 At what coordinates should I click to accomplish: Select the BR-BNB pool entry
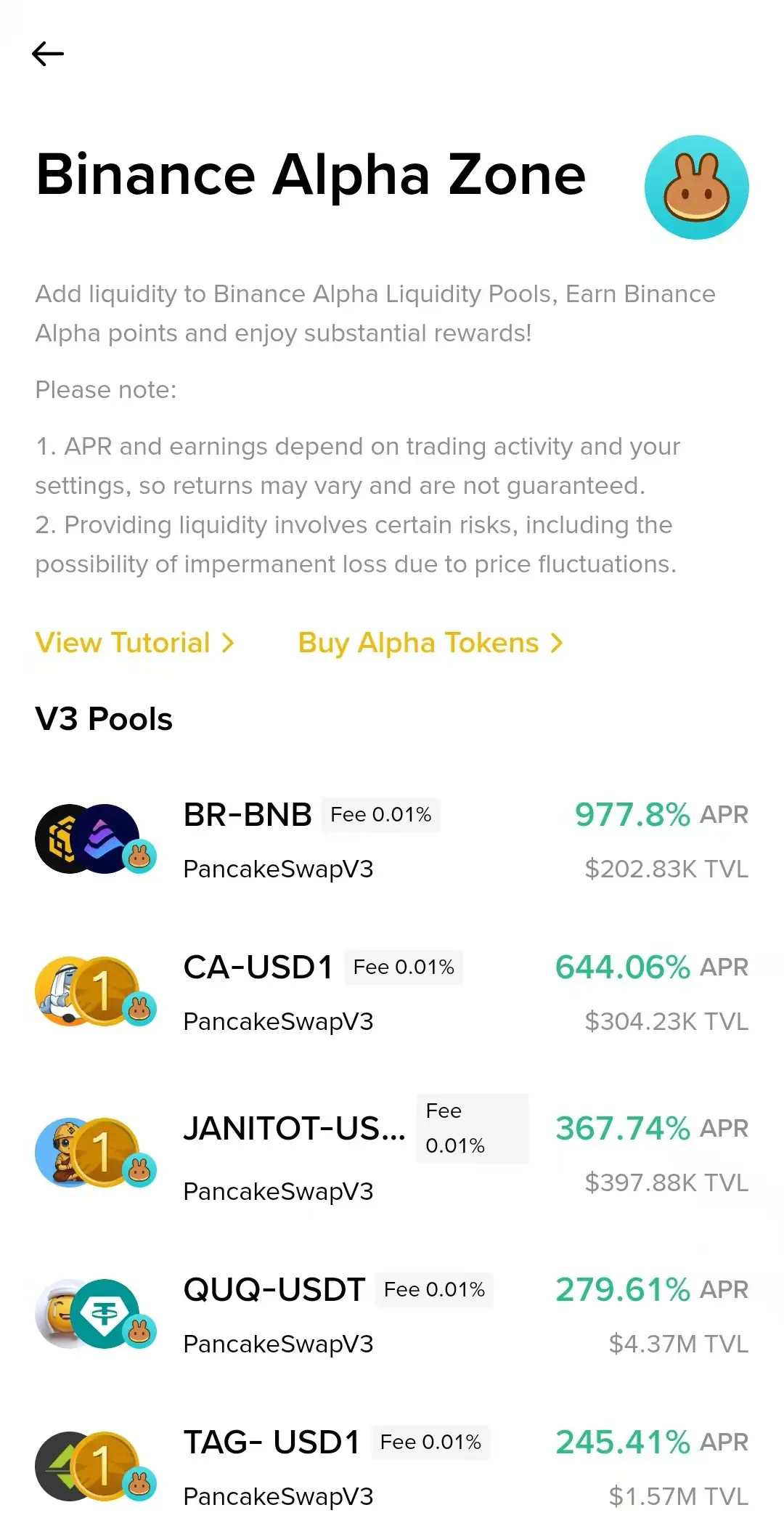[x=392, y=839]
